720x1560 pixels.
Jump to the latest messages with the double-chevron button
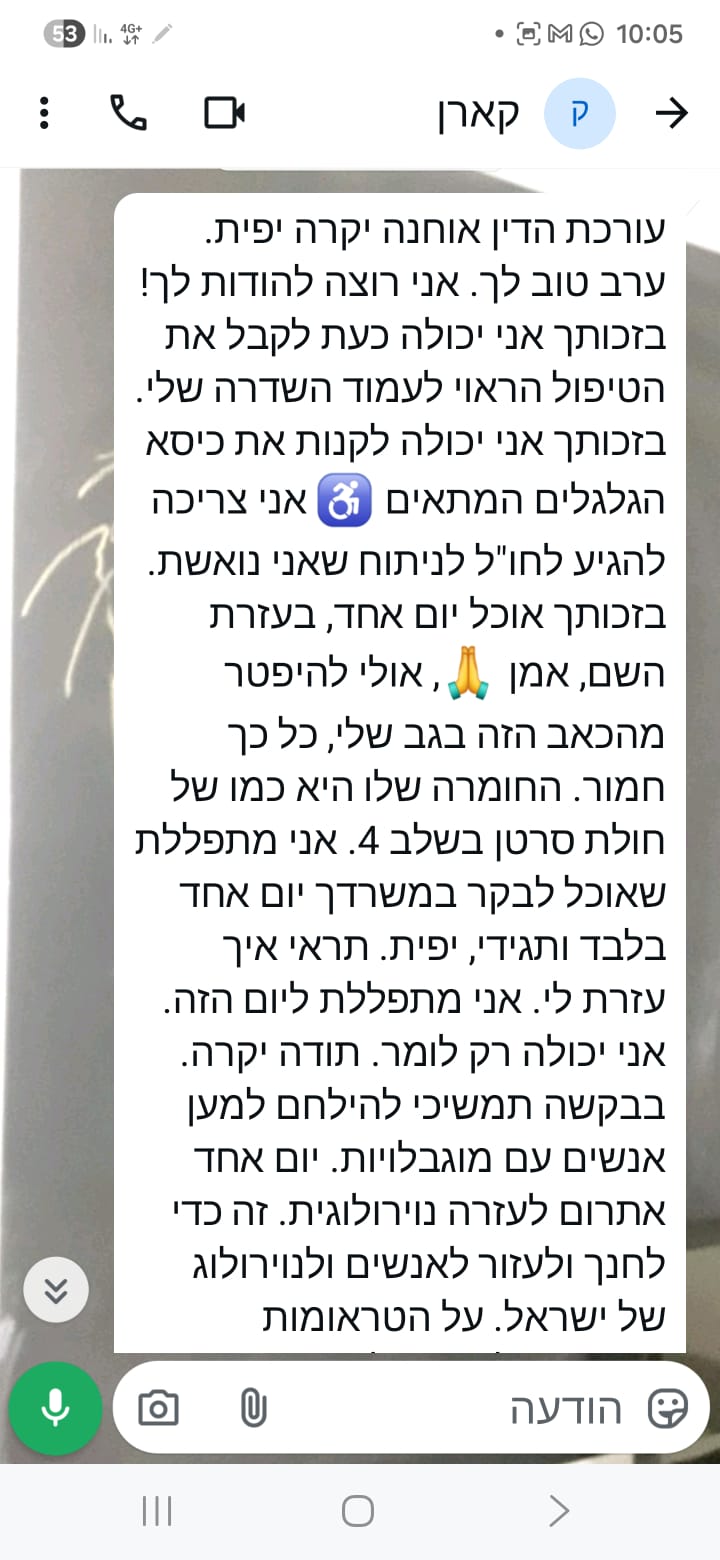[x=56, y=1291]
